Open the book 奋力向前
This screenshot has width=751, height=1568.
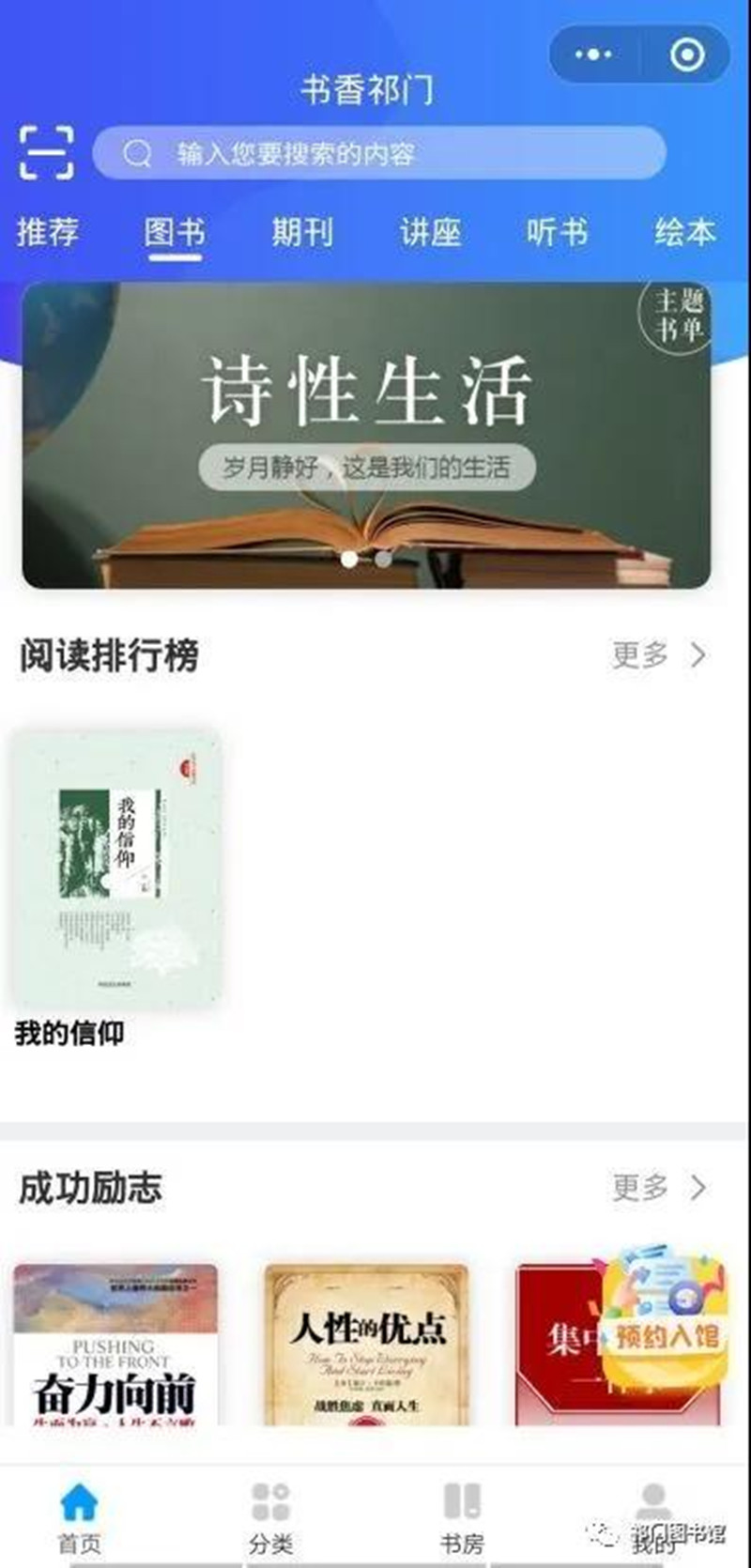pyautogui.click(x=115, y=1345)
